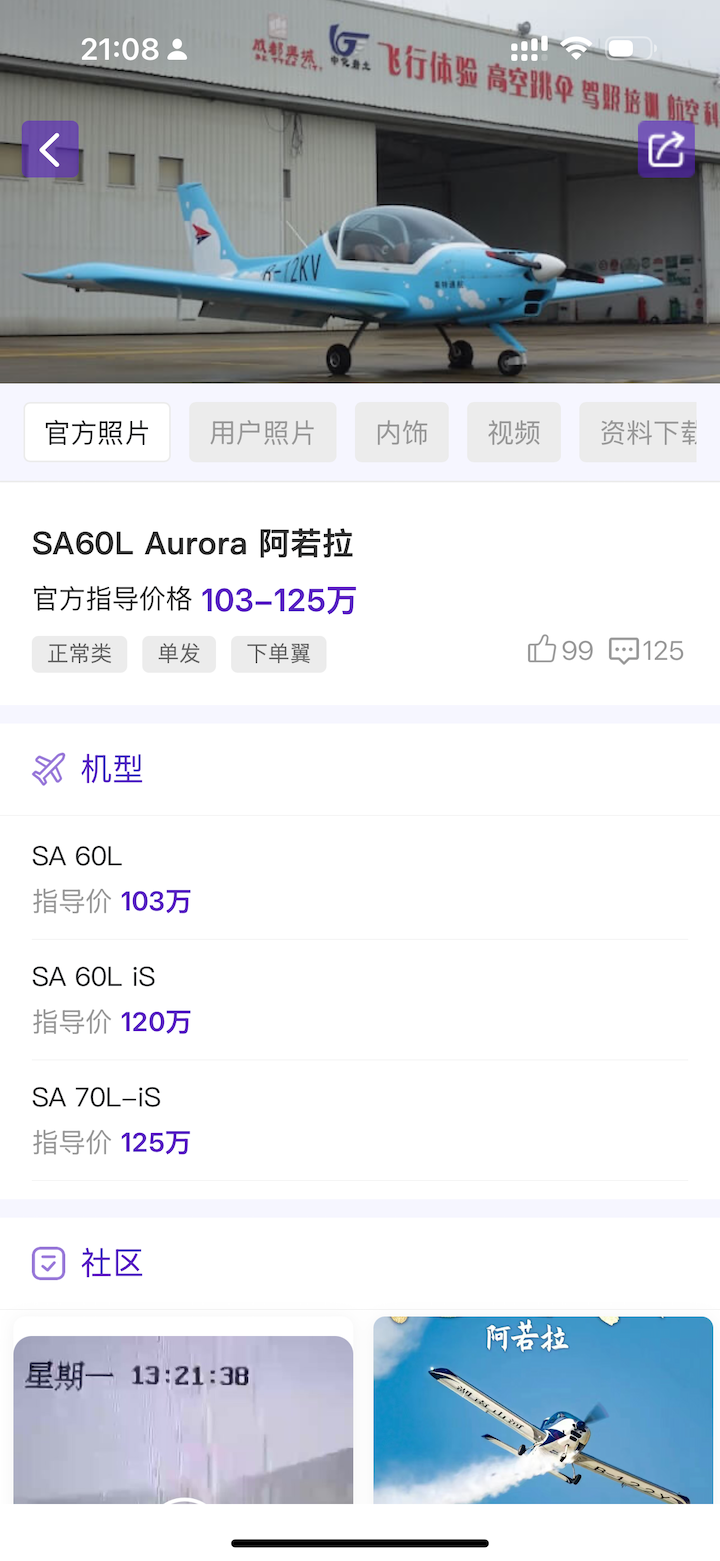Show the 视频 tab
Image resolution: width=720 pixels, height=1561 pixels.
513,432
